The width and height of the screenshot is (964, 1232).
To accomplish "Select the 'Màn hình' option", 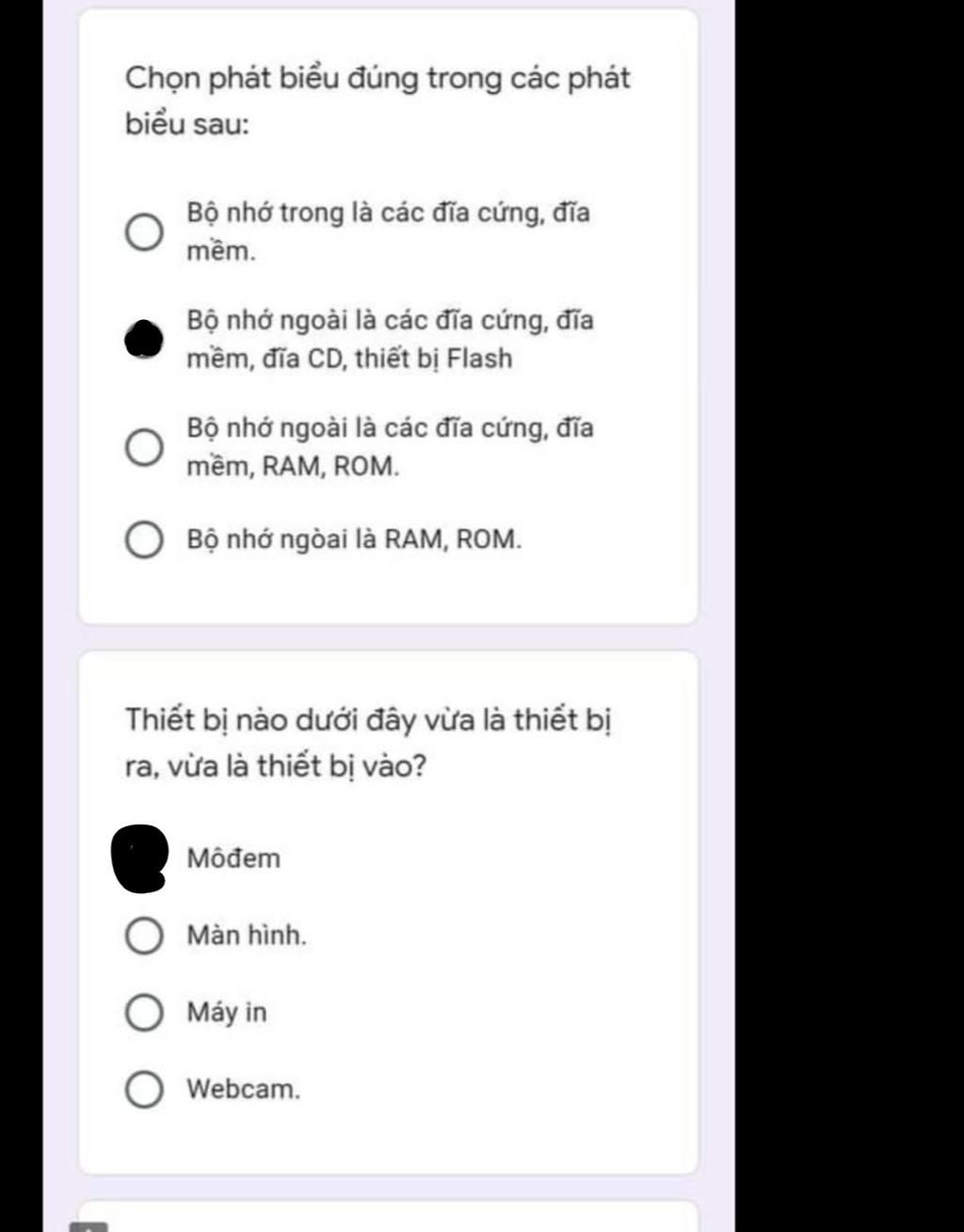I will (x=144, y=936).
